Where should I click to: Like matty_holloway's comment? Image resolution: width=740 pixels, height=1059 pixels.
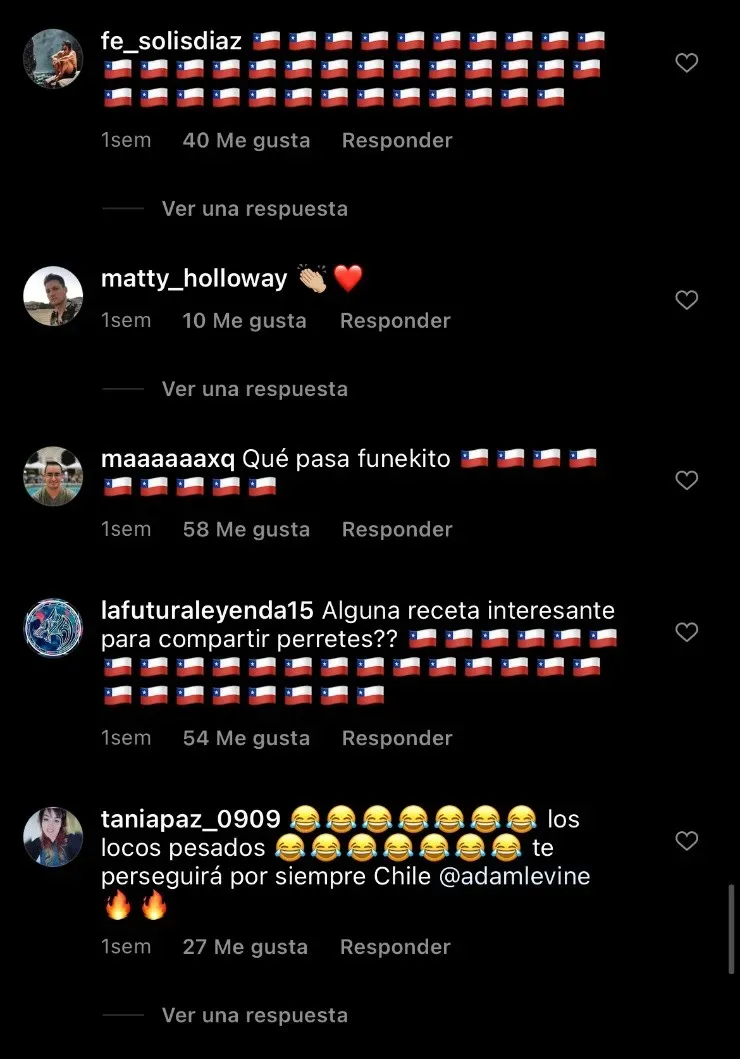(x=686, y=300)
